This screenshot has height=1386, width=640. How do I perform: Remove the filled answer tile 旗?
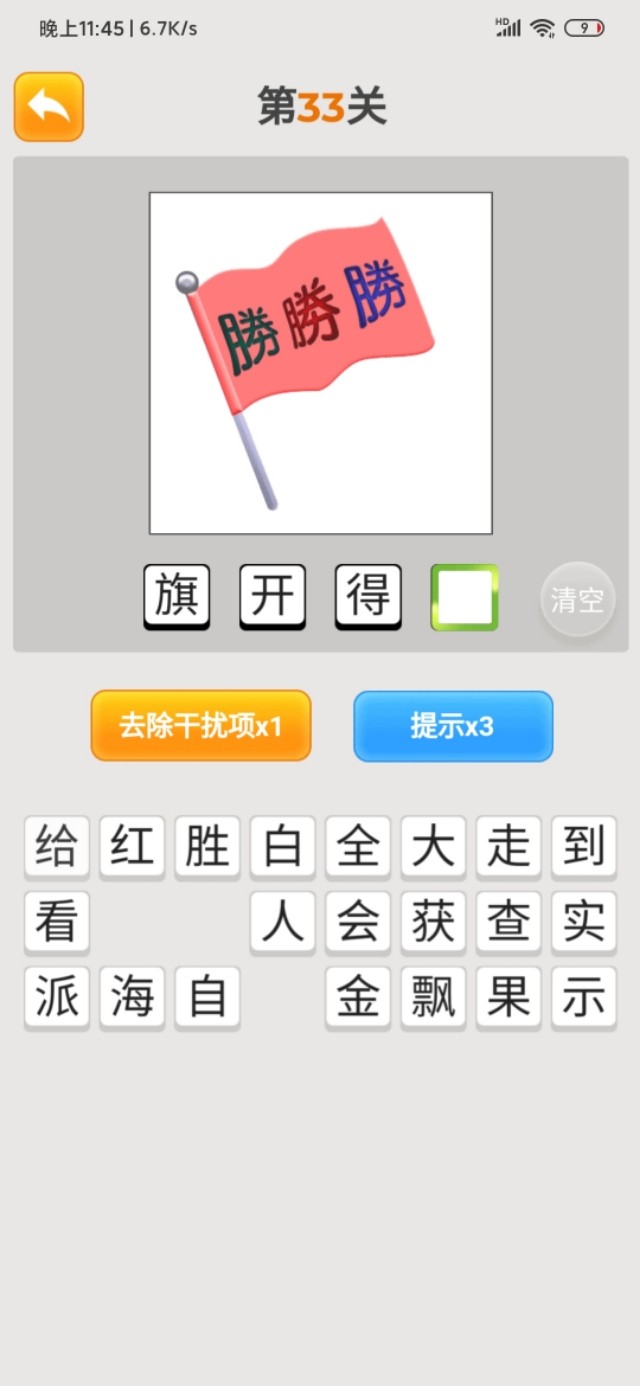(x=177, y=597)
